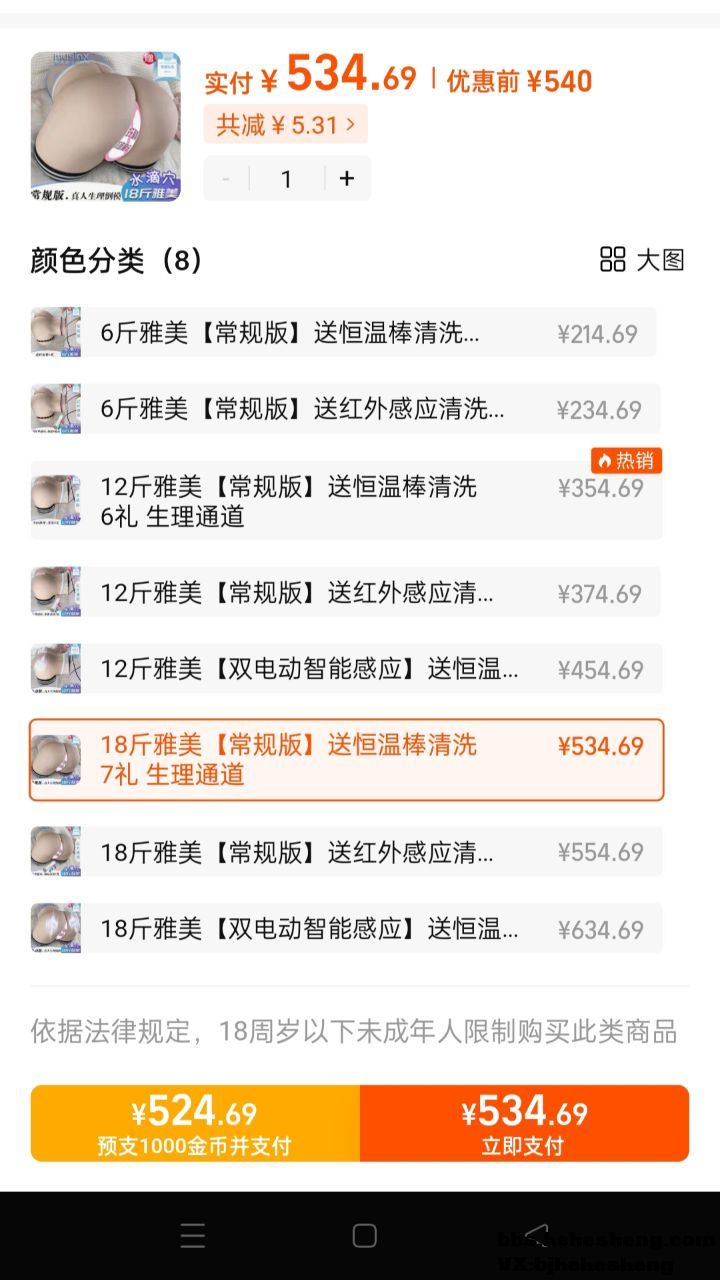This screenshot has height=1280, width=720.
Task: Increase quantity with the plus button
Action: pyautogui.click(x=347, y=179)
